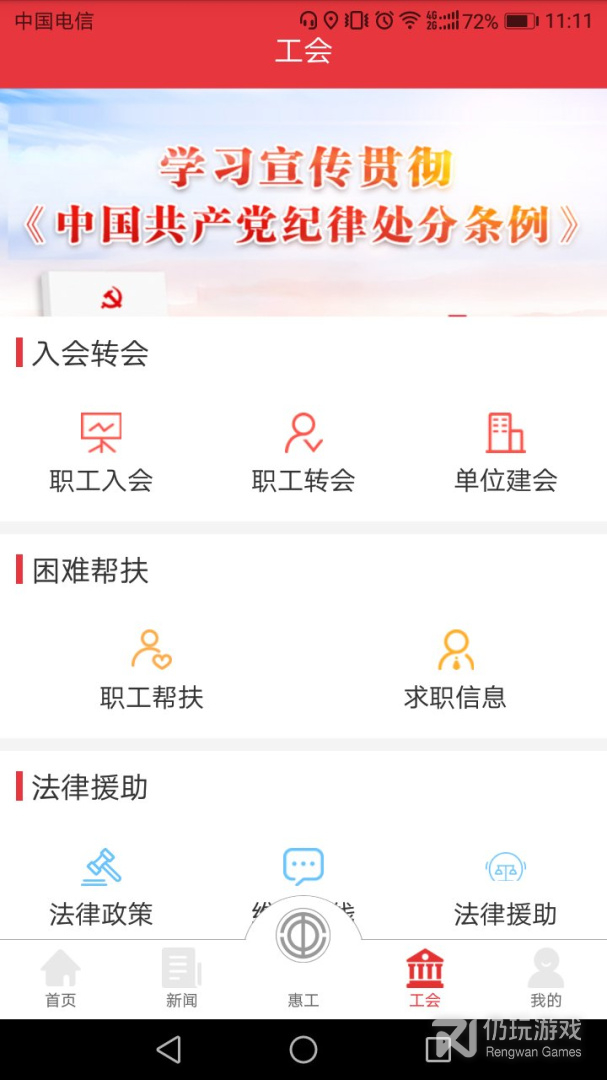Open 法律政策 page
Image resolution: width=607 pixels, height=1080 pixels.
pos(101,886)
